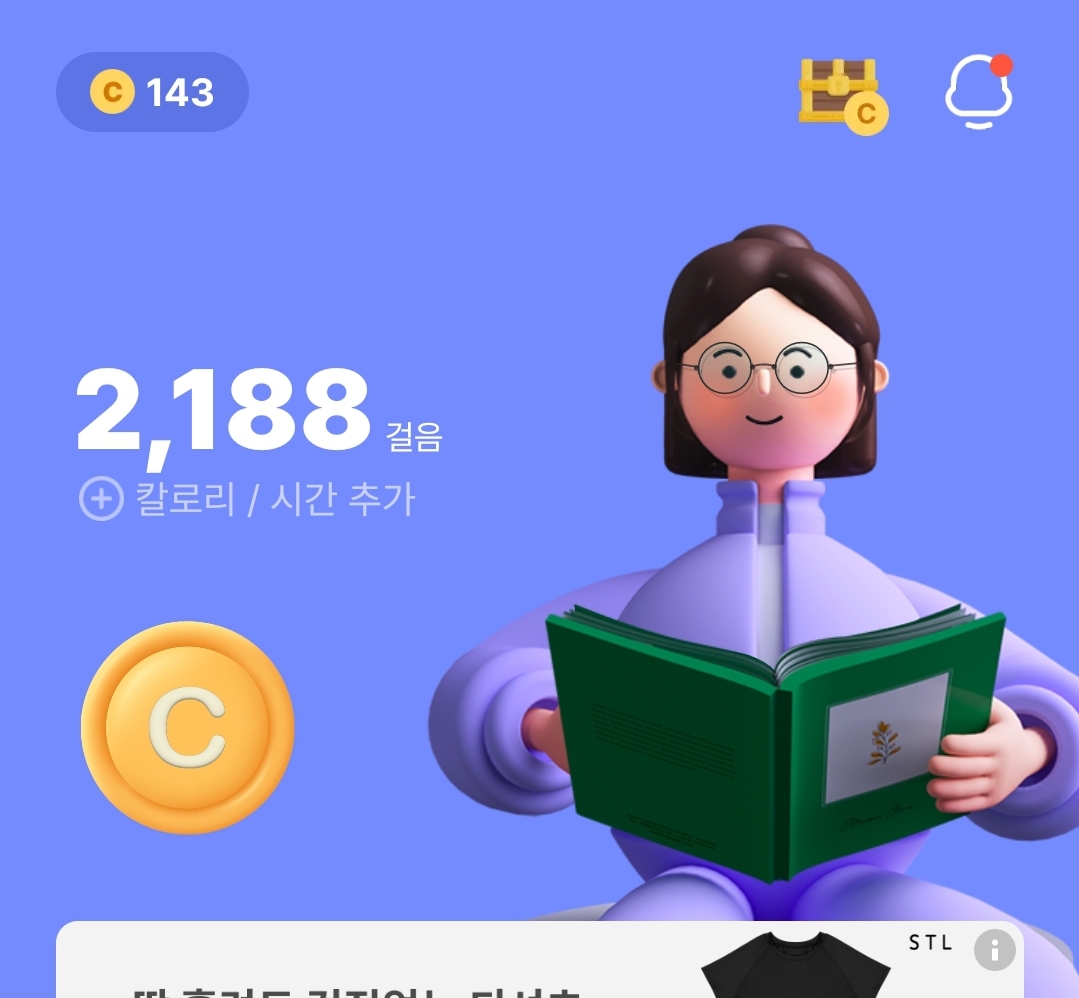Collect the large gold coin
Viewport: 1079px width, 998px height.
point(188,728)
